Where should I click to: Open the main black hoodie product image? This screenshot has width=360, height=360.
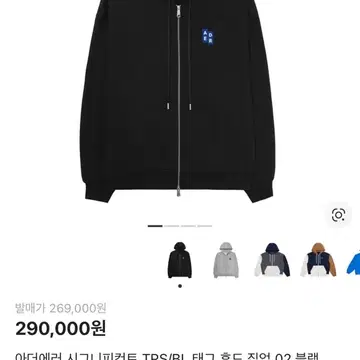[x=177, y=100]
